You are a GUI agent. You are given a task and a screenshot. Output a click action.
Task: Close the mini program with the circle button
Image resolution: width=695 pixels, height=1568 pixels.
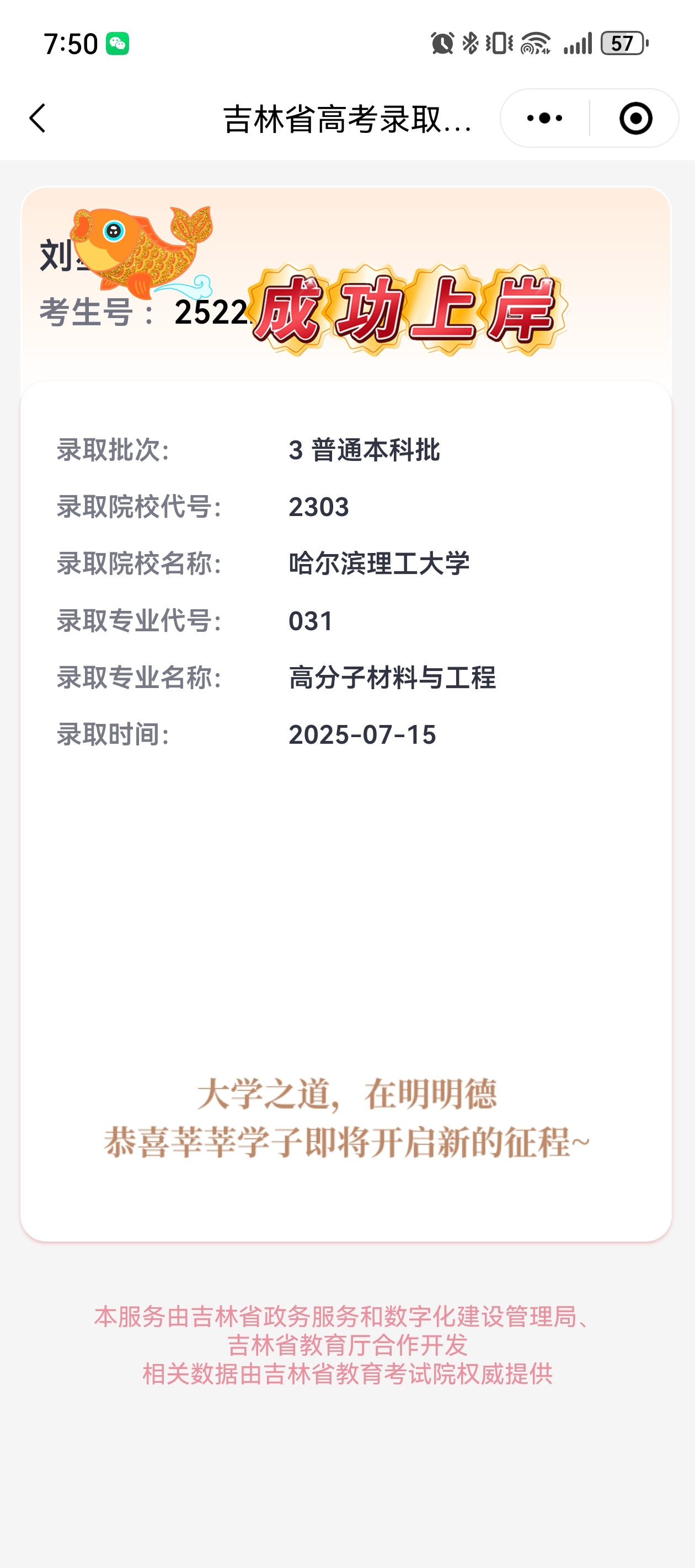click(635, 118)
